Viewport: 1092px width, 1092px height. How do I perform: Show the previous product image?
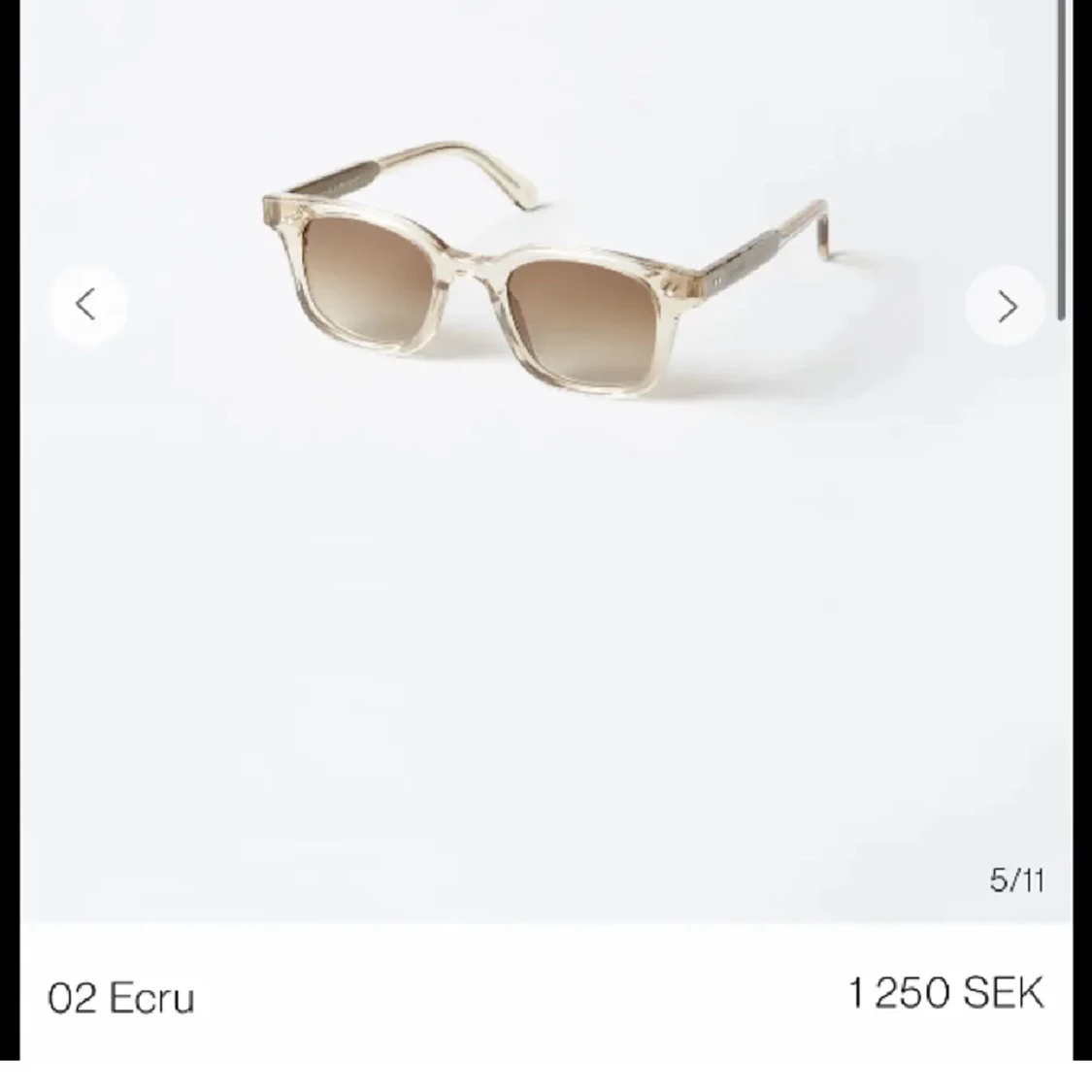pos(86,305)
